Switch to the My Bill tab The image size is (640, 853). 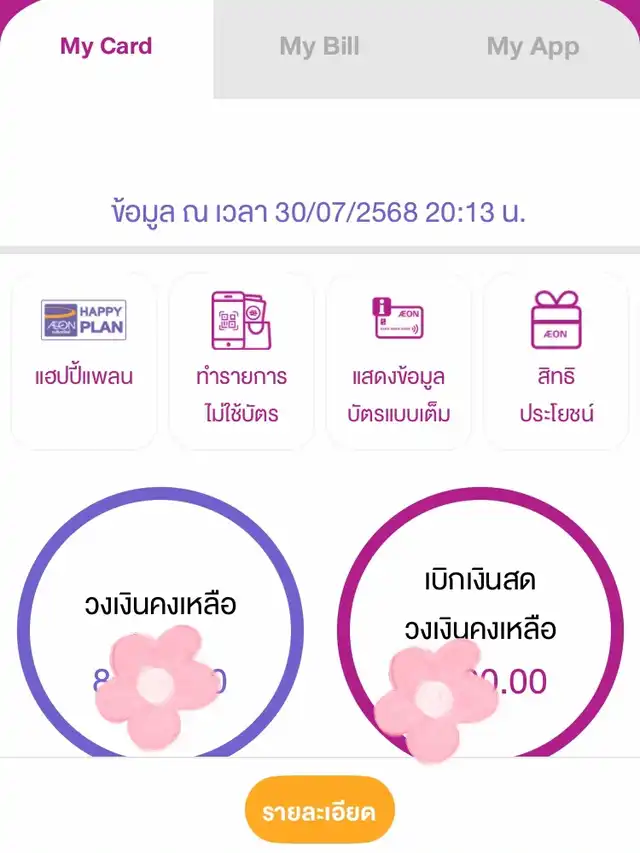[319, 47]
